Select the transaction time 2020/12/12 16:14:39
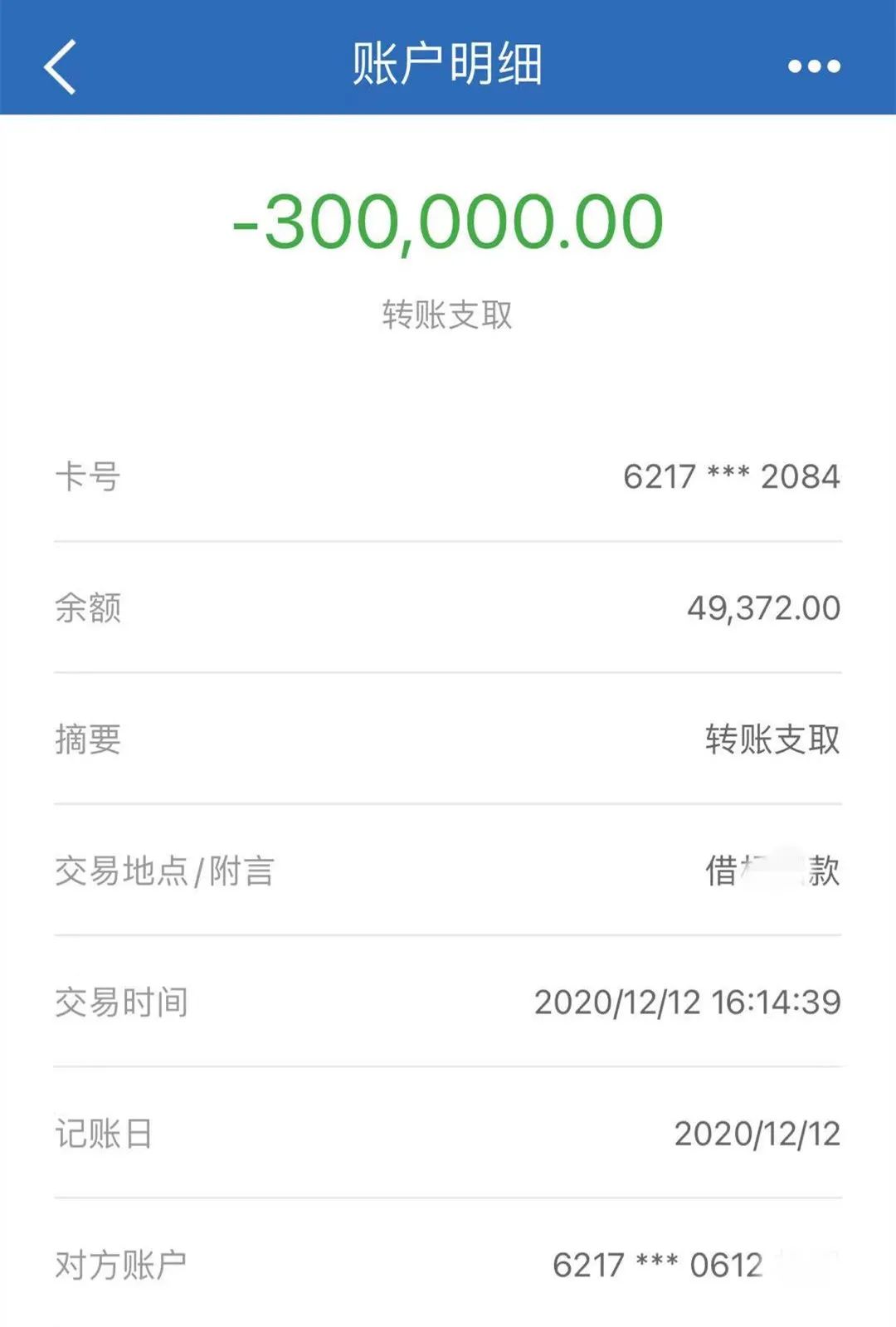Viewport: 896px width, 1327px height. (689, 1003)
